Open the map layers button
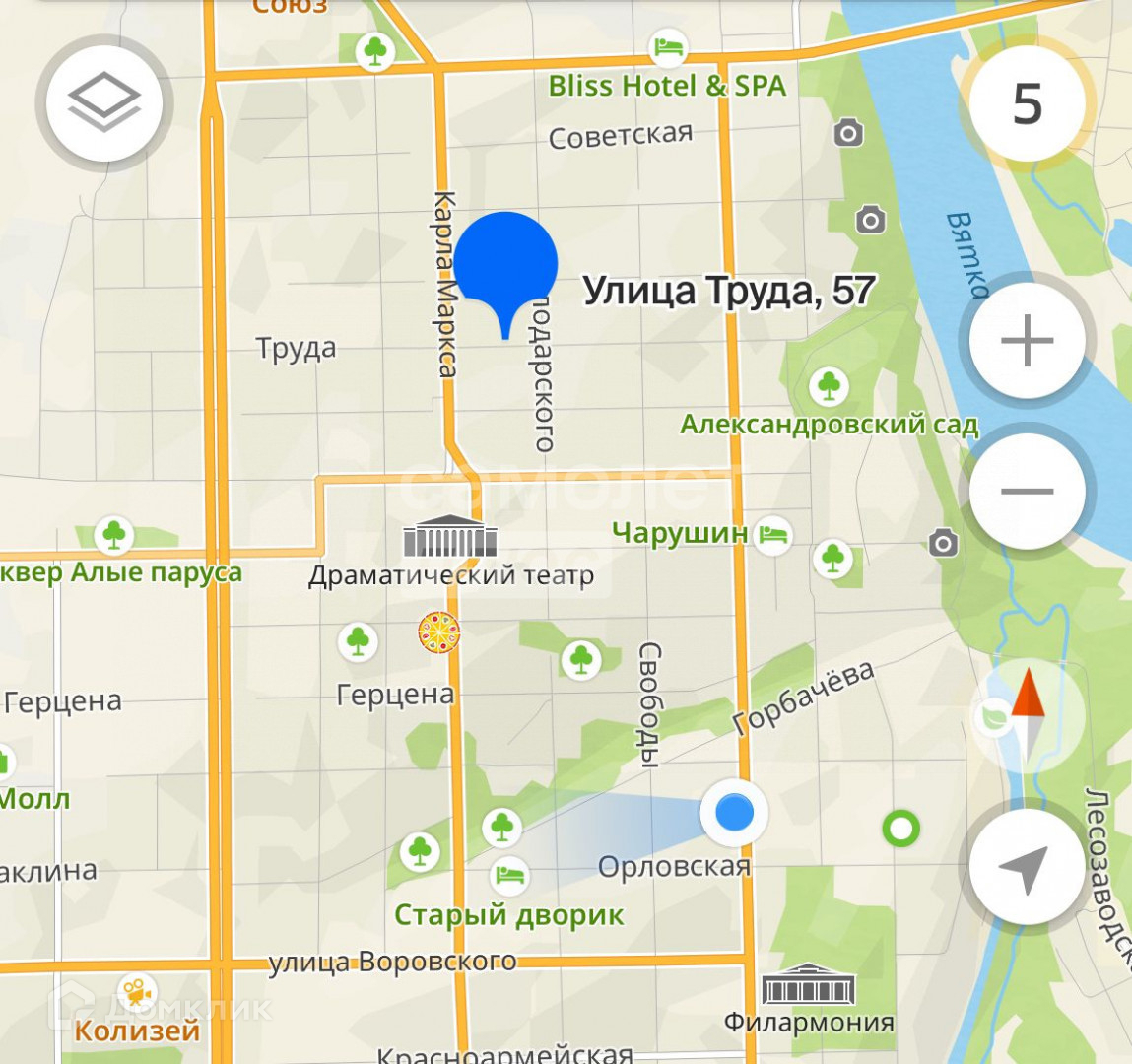This screenshot has width=1132, height=1064. click(103, 102)
